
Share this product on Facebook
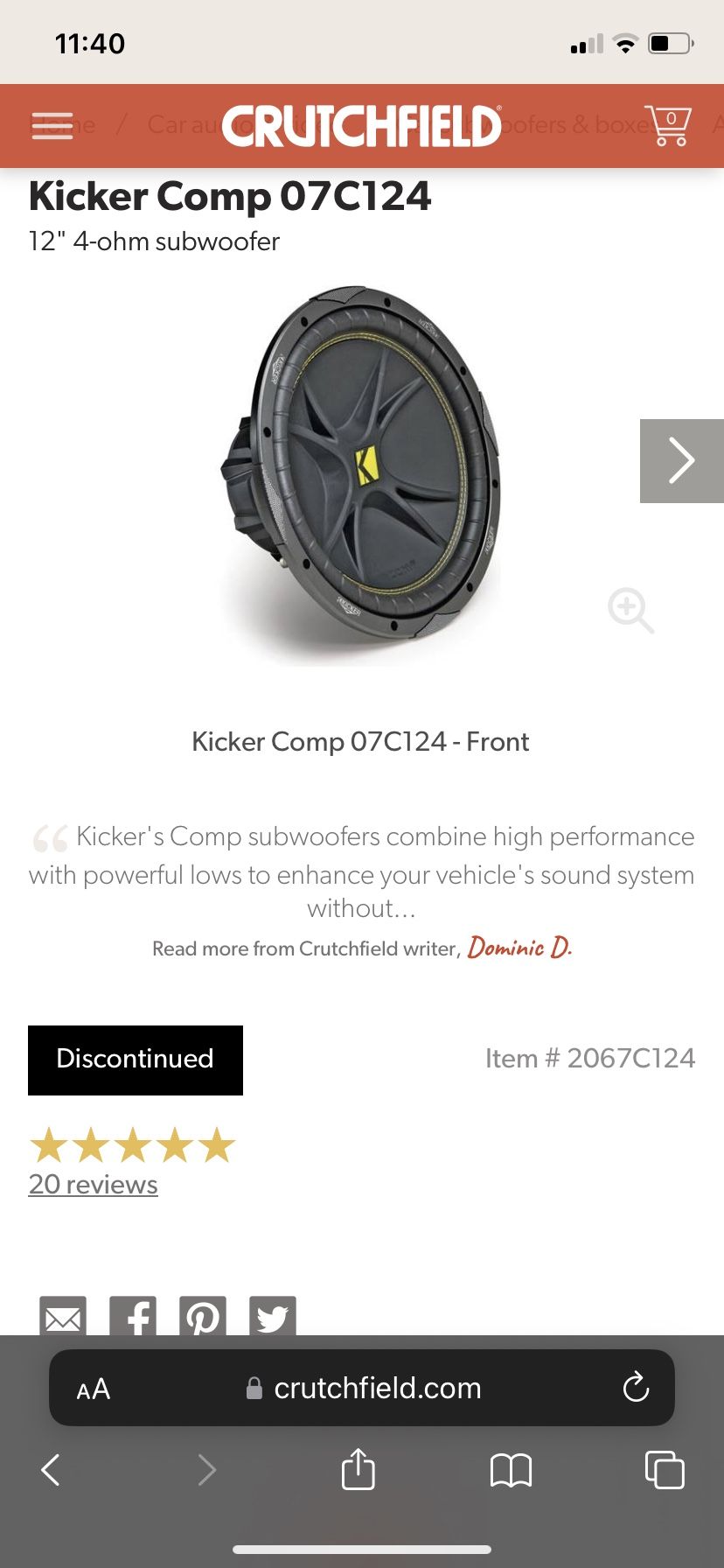pyautogui.click(x=133, y=1316)
